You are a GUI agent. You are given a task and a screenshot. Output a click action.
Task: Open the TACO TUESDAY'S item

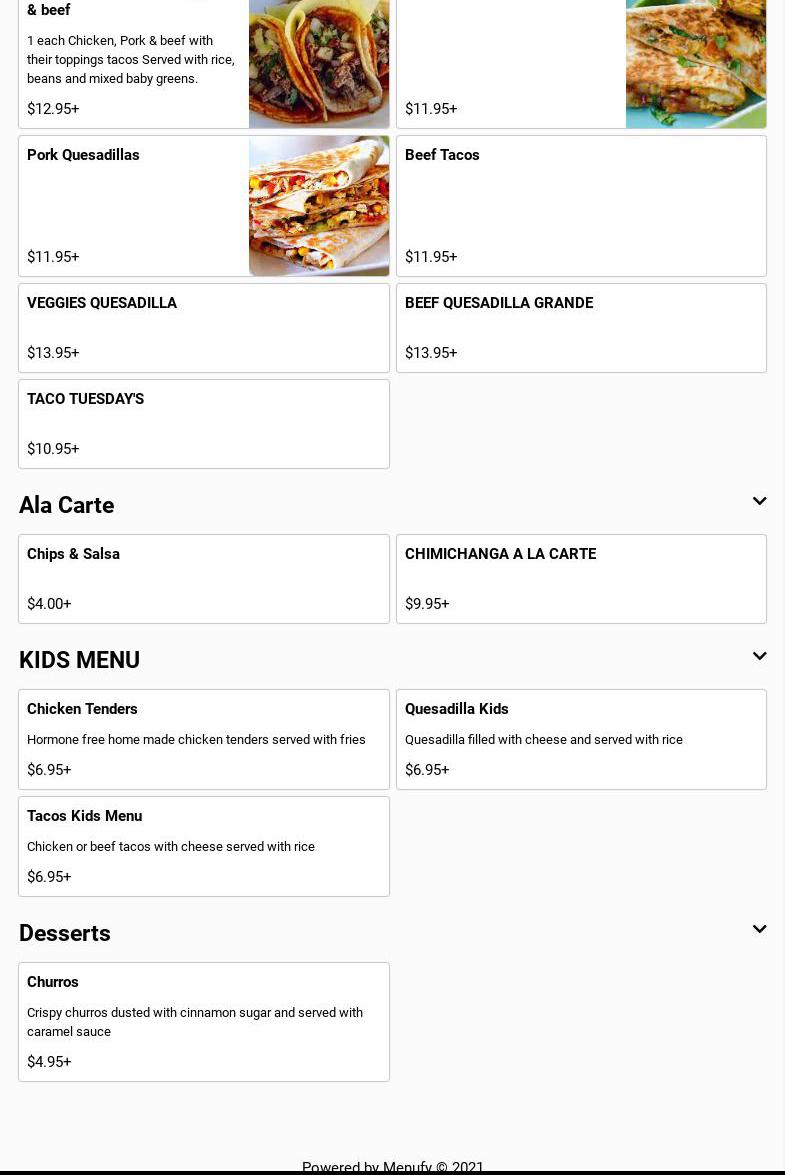pyautogui.click(x=203, y=424)
